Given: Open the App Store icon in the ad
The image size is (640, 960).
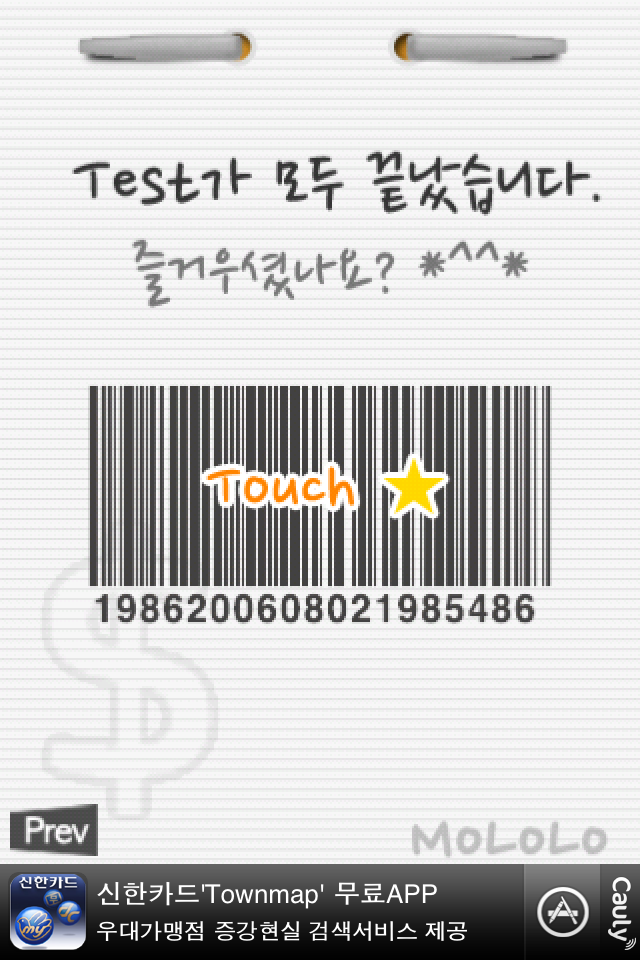Looking at the screenshot, I should (x=562, y=911).
